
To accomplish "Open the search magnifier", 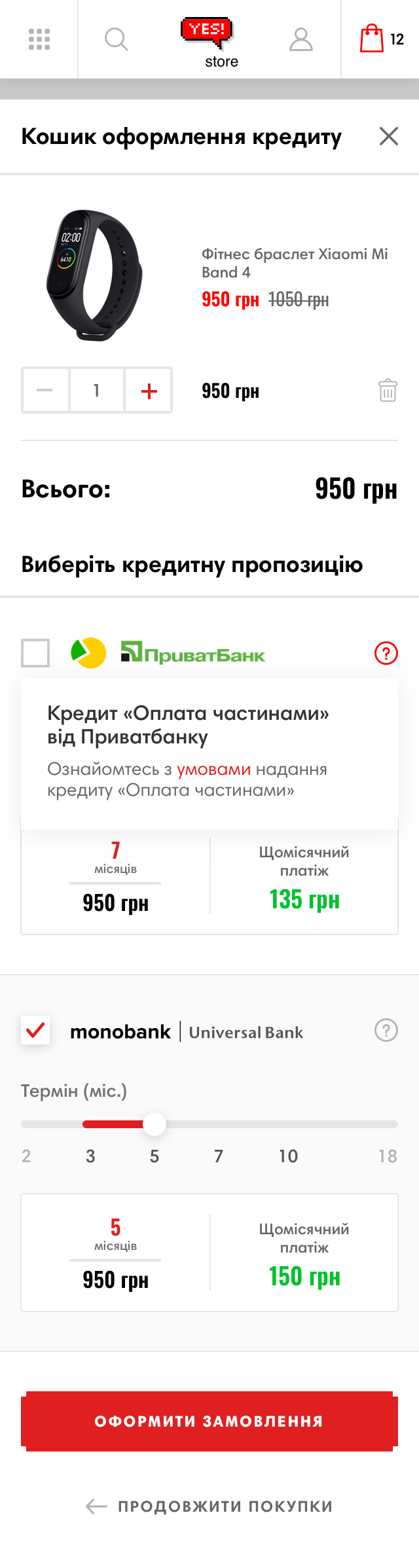I will click(116, 39).
